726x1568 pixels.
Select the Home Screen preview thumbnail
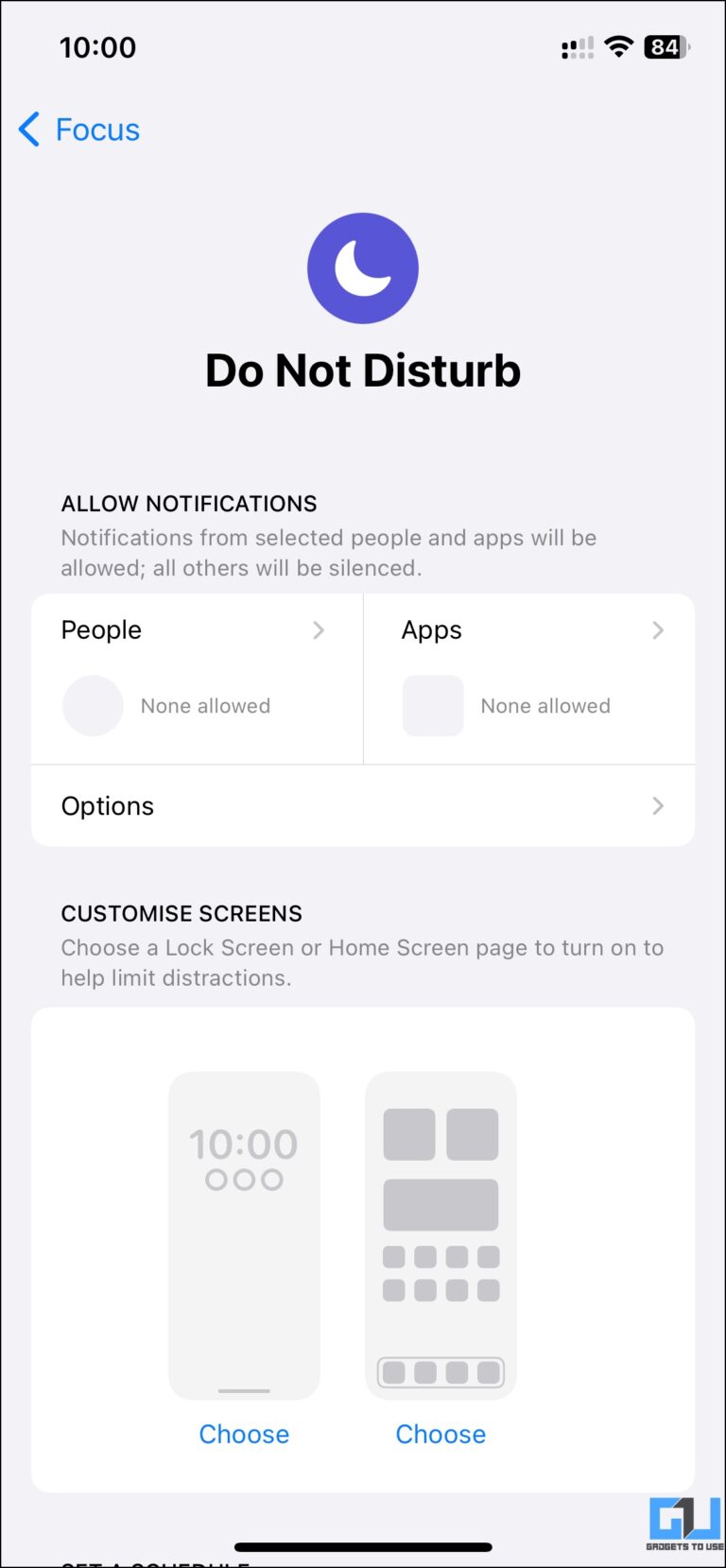pyautogui.click(x=441, y=1233)
